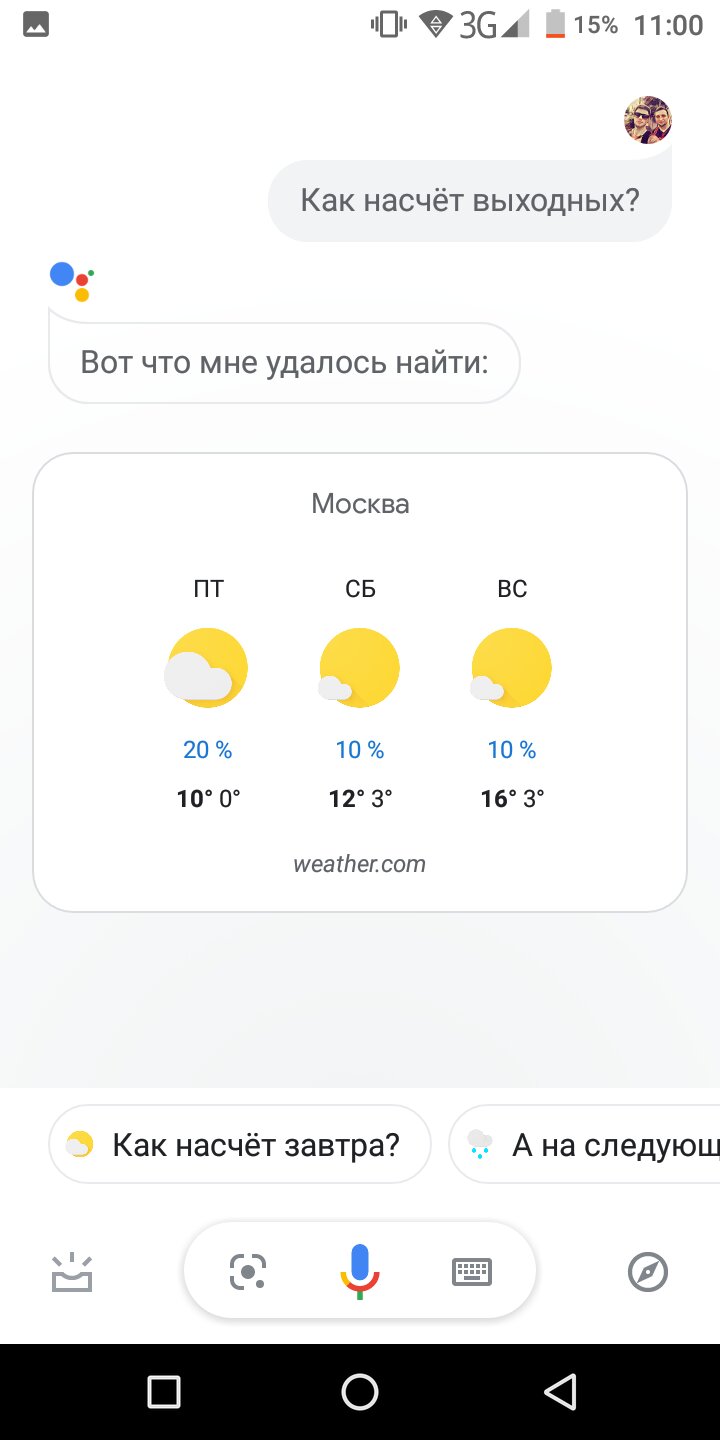Choose the "А на следующ..." suggestion chip

click(585, 1144)
